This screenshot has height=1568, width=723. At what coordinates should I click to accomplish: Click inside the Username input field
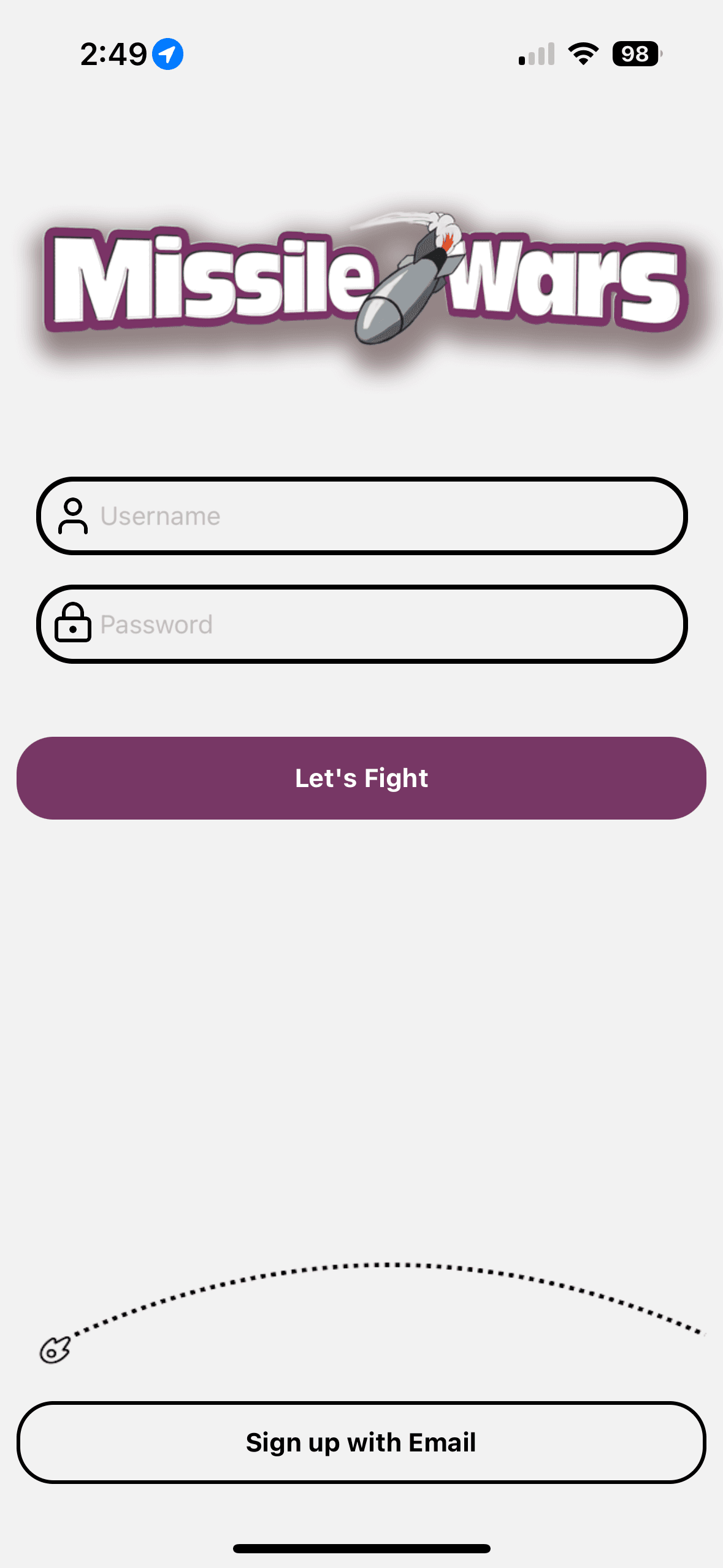tap(361, 516)
